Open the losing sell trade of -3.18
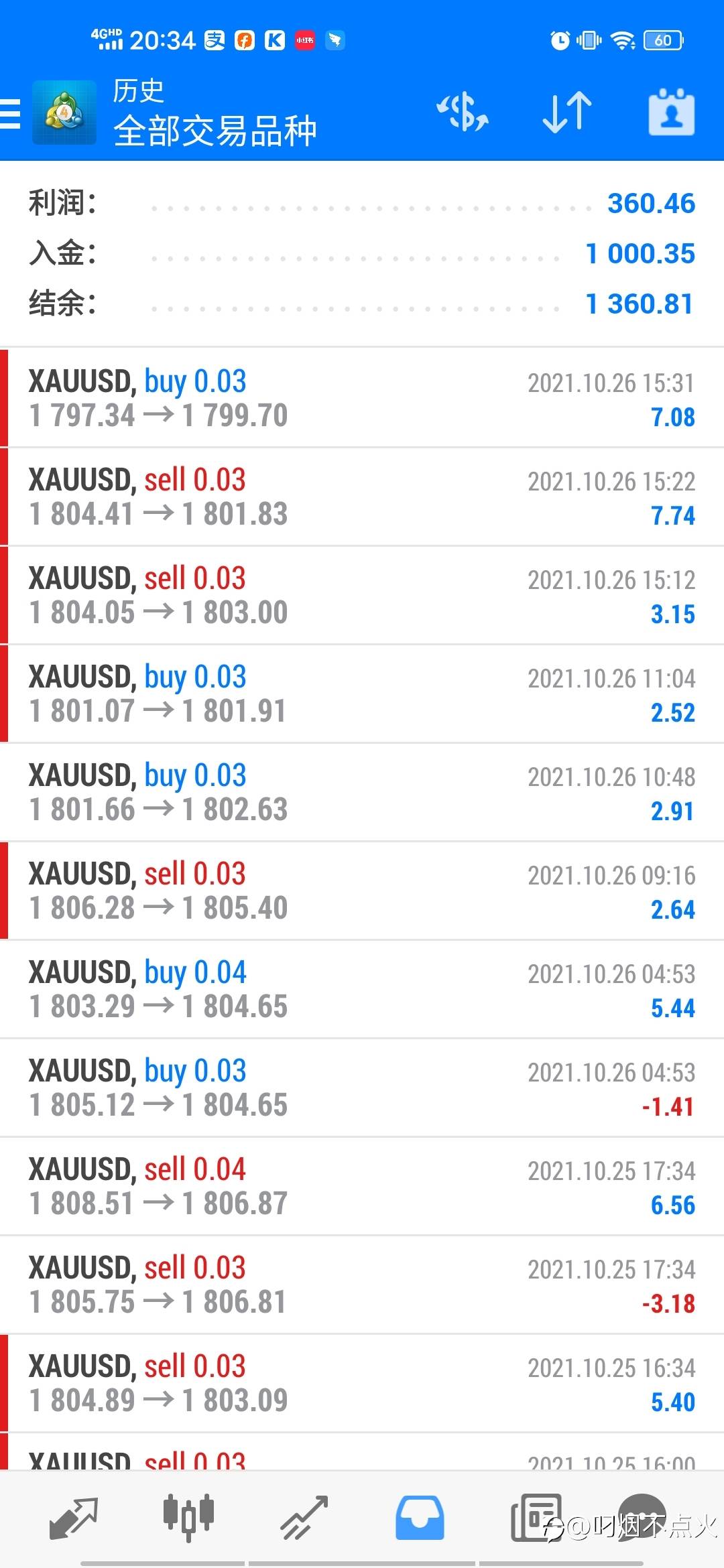724x1568 pixels. [362, 1285]
